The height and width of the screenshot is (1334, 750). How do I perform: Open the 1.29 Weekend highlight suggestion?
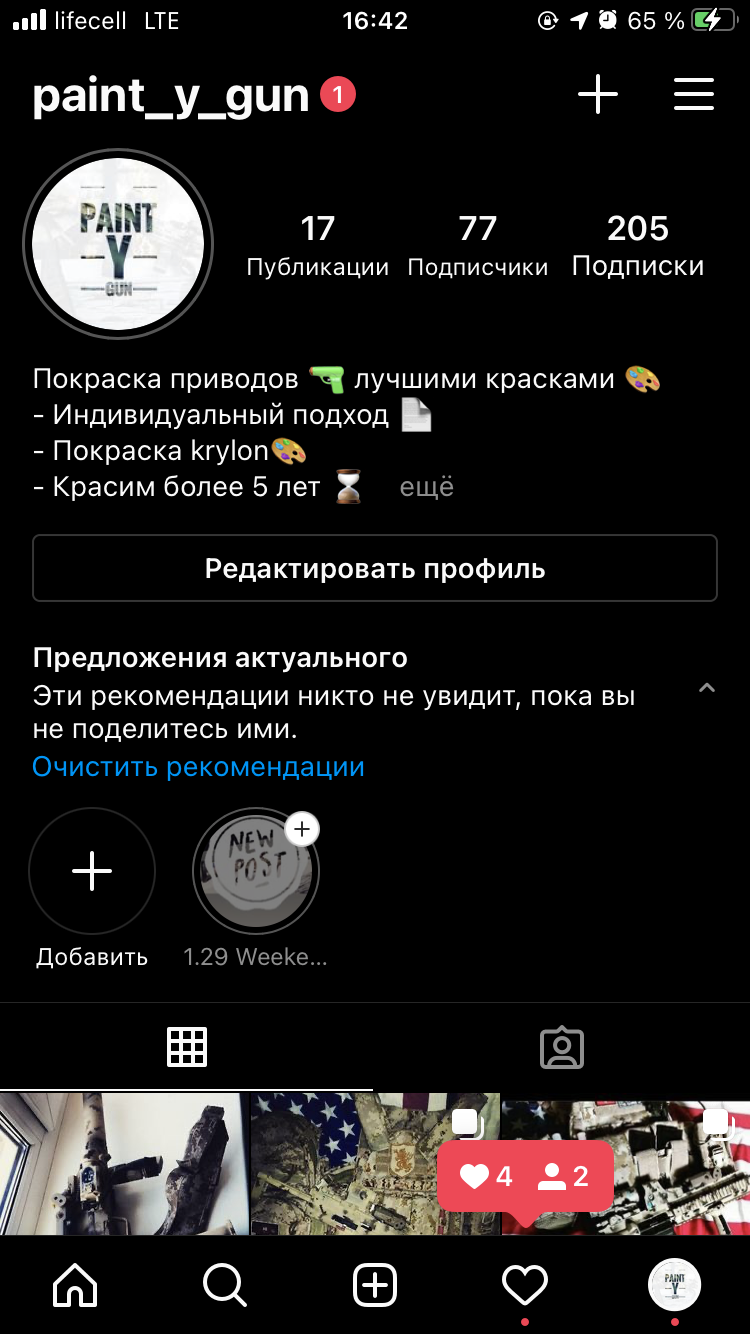coord(256,888)
